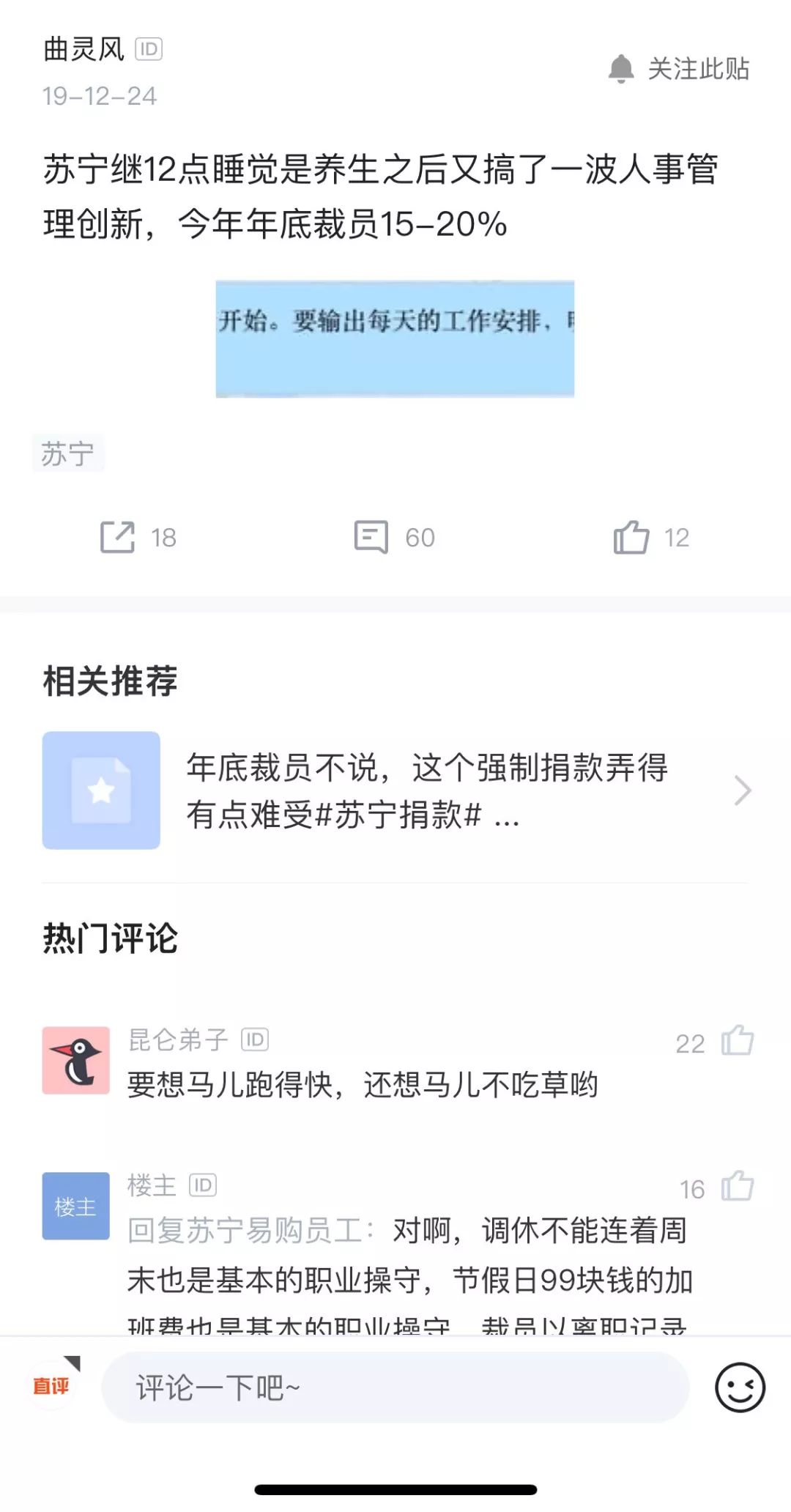Click the blue 楼主 avatar
This screenshot has height=1512, width=791.
click(x=76, y=1204)
